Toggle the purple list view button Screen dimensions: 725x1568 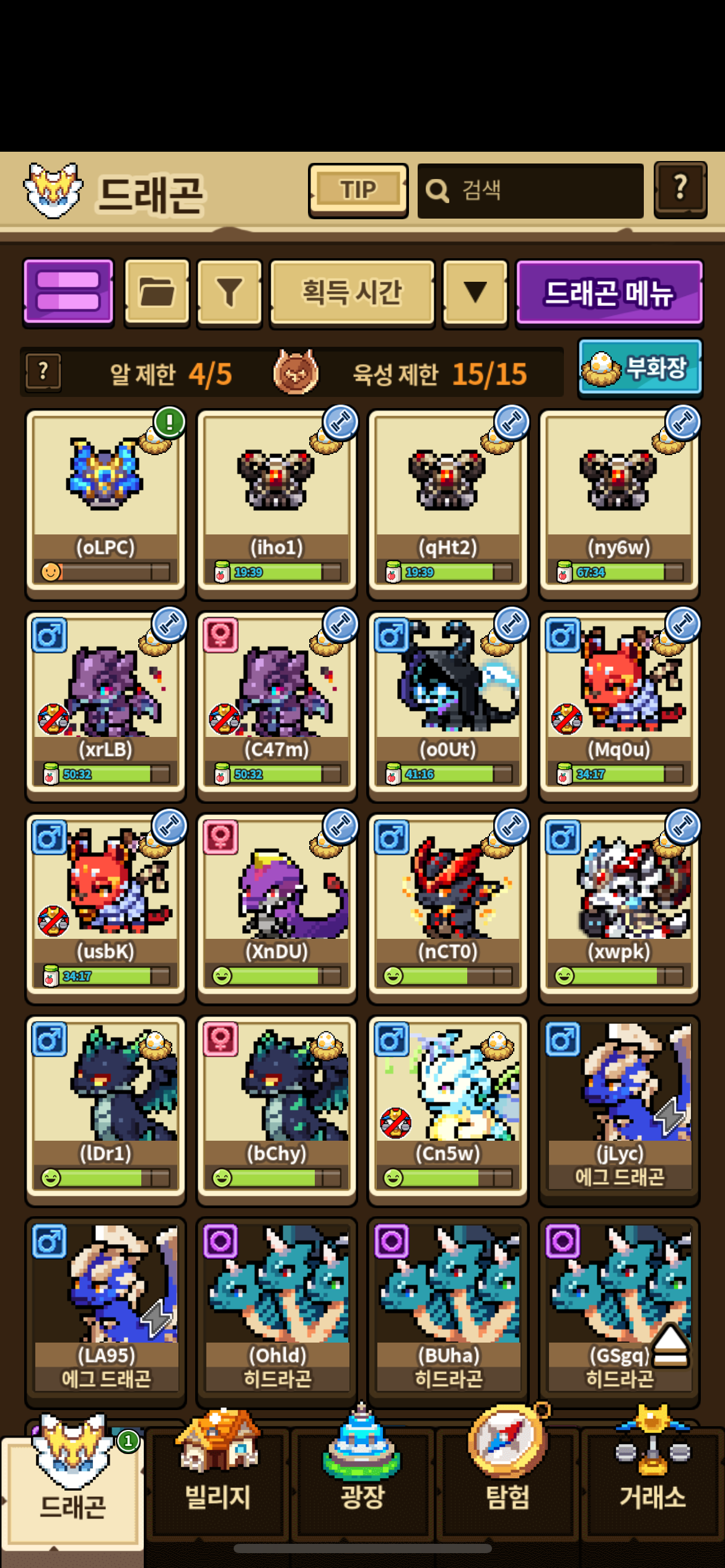[68, 292]
